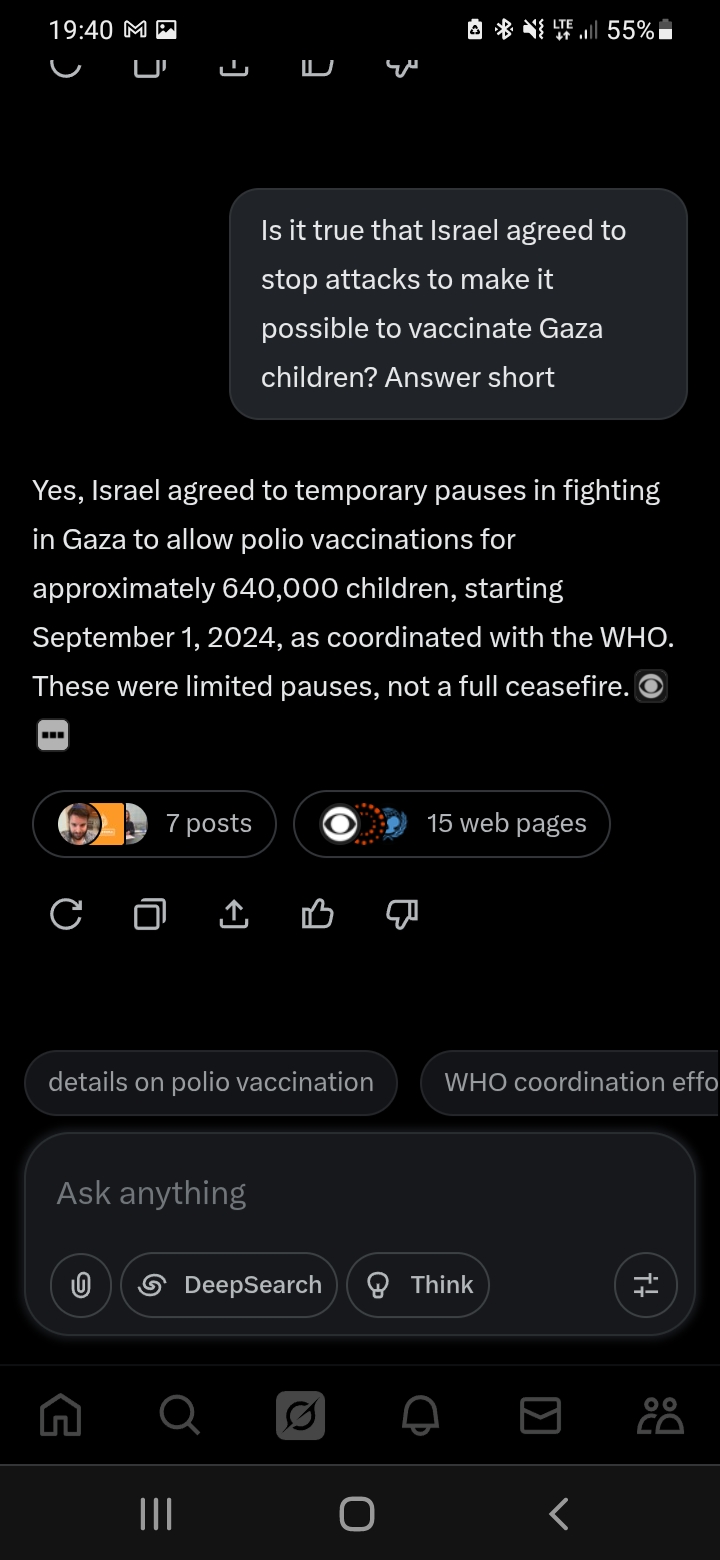Select 'WHO coordination' suggestion chip
Viewport: 720px width, 1560px height.
point(570,1082)
